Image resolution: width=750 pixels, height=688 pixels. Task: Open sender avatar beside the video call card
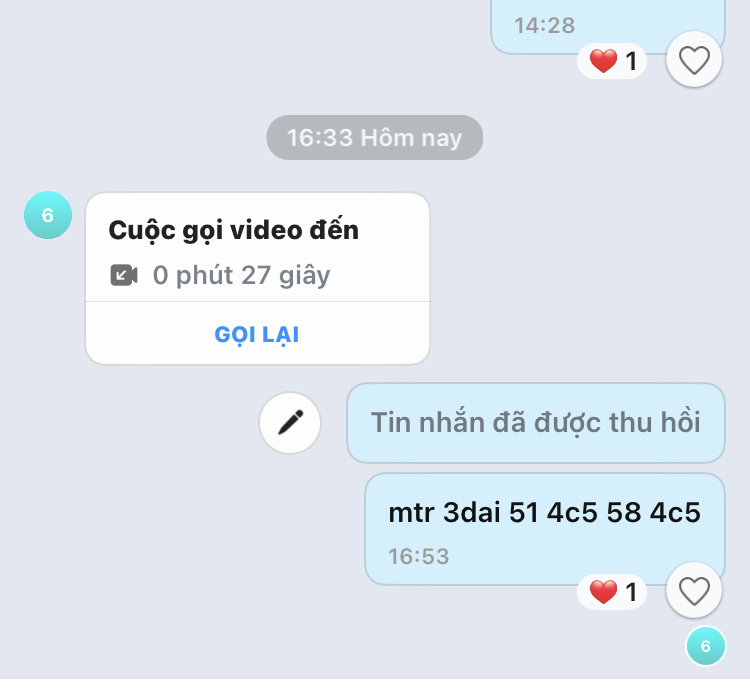(x=48, y=215)
